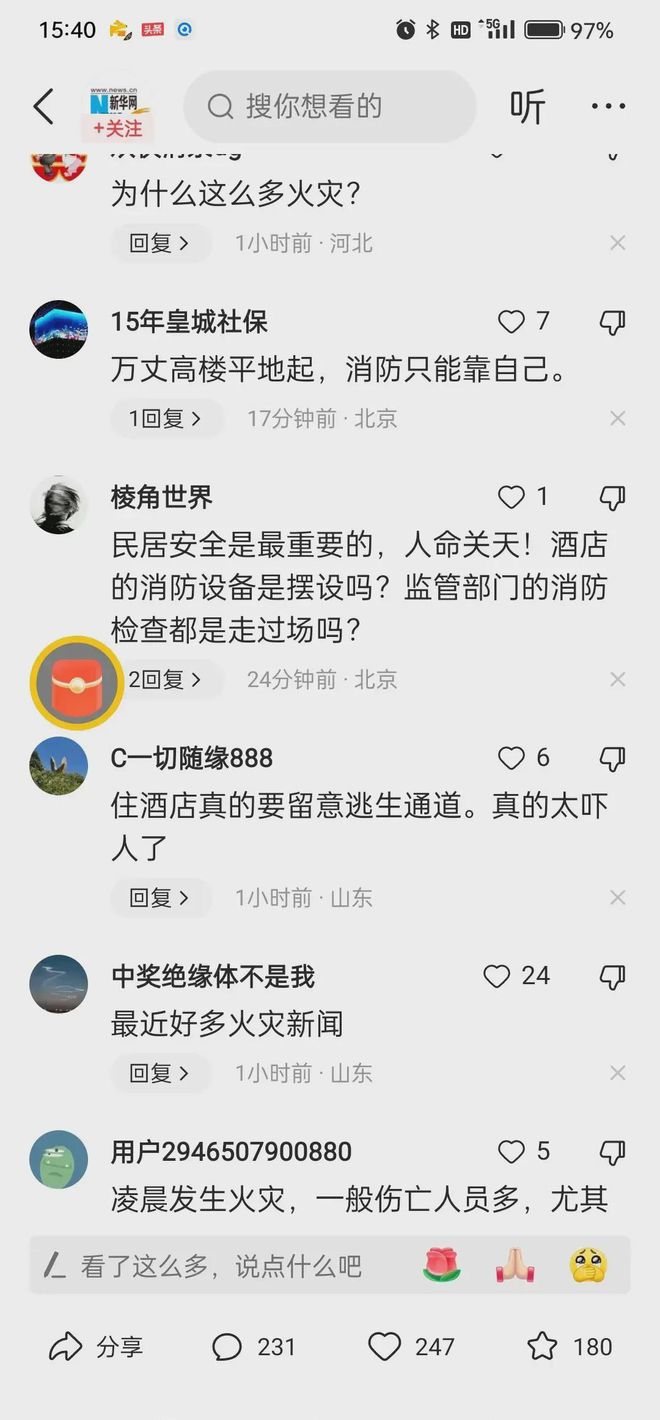This screenshot has width=660, height=1420.
Task: Expand 2回复 under 棱角世界's comment
Action: [x=165, y=680]
